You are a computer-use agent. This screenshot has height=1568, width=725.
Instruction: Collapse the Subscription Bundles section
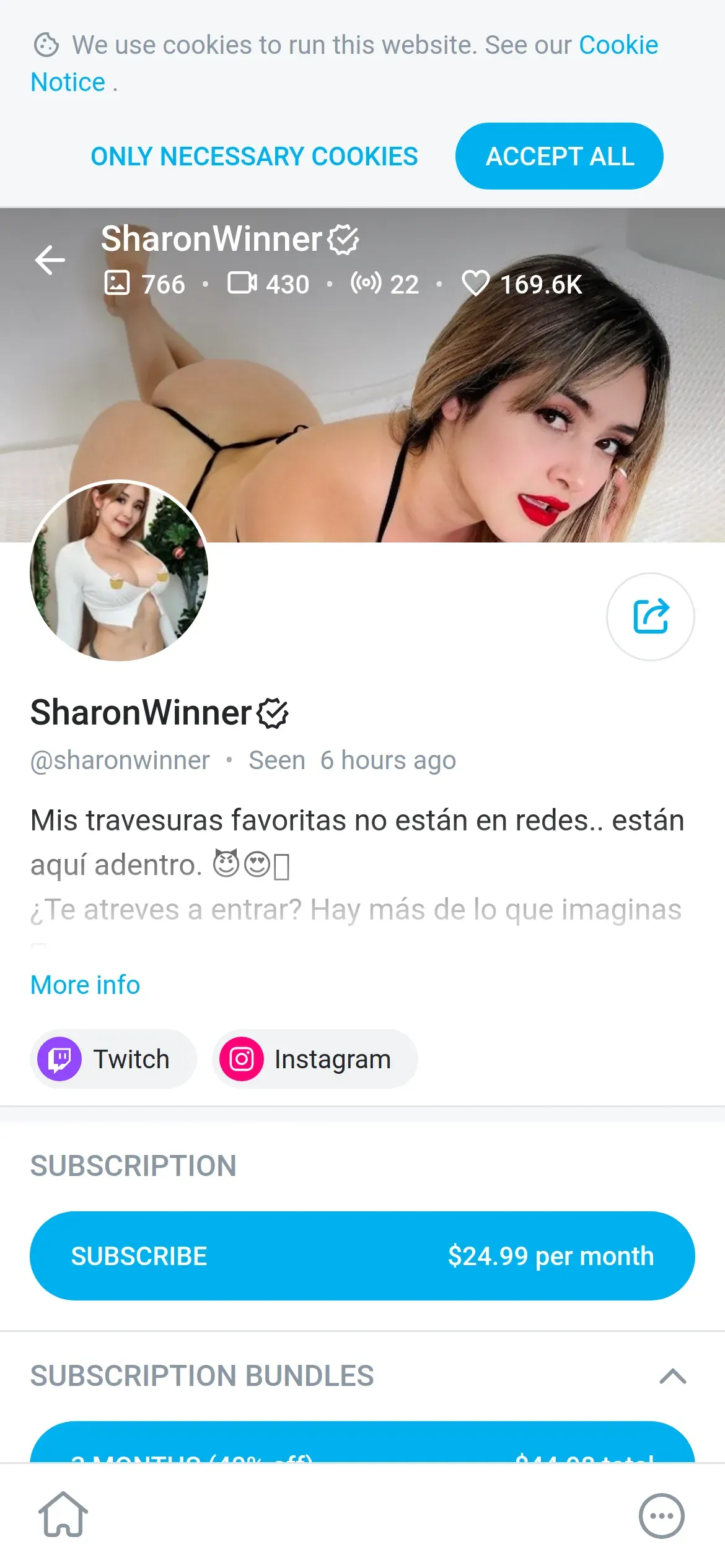[672, 1376]
